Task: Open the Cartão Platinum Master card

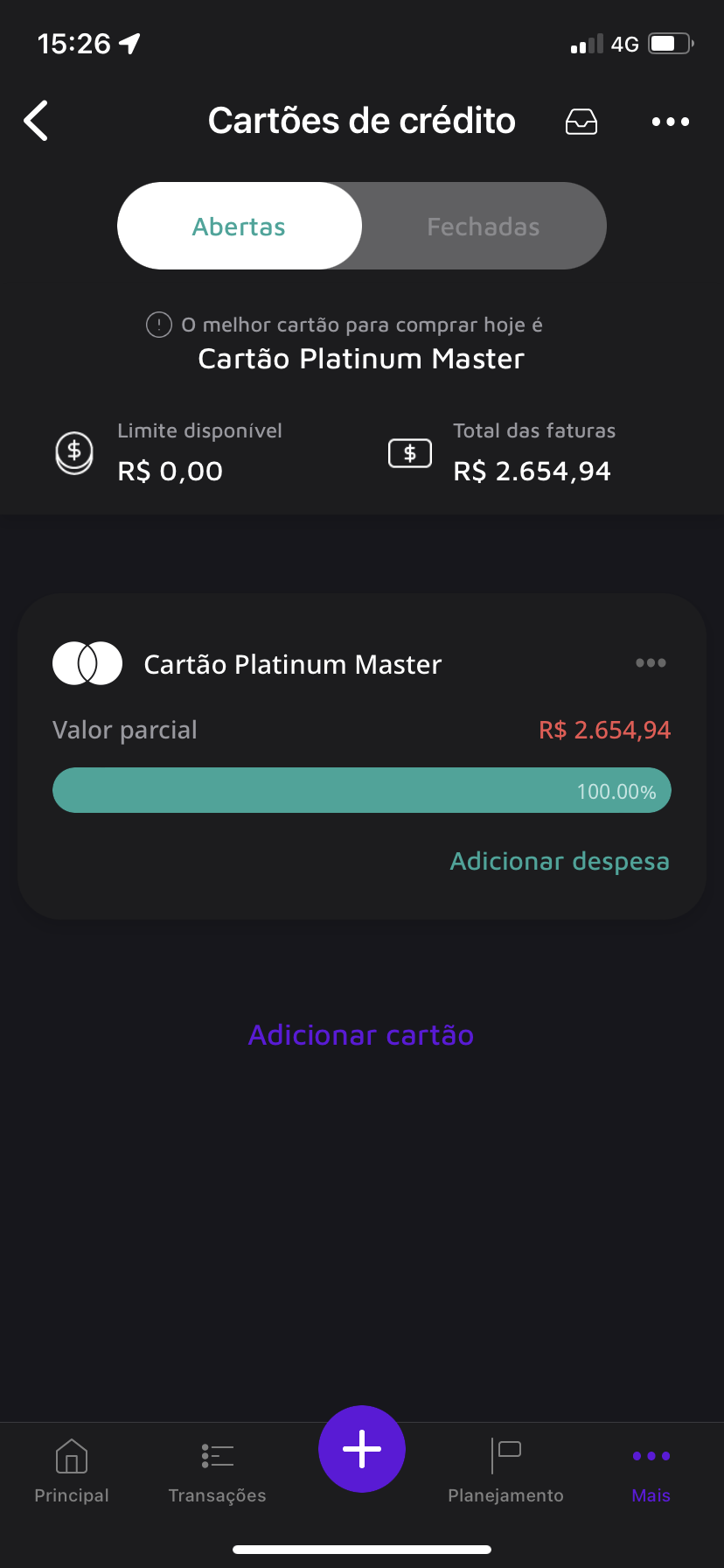Action: 292,665
